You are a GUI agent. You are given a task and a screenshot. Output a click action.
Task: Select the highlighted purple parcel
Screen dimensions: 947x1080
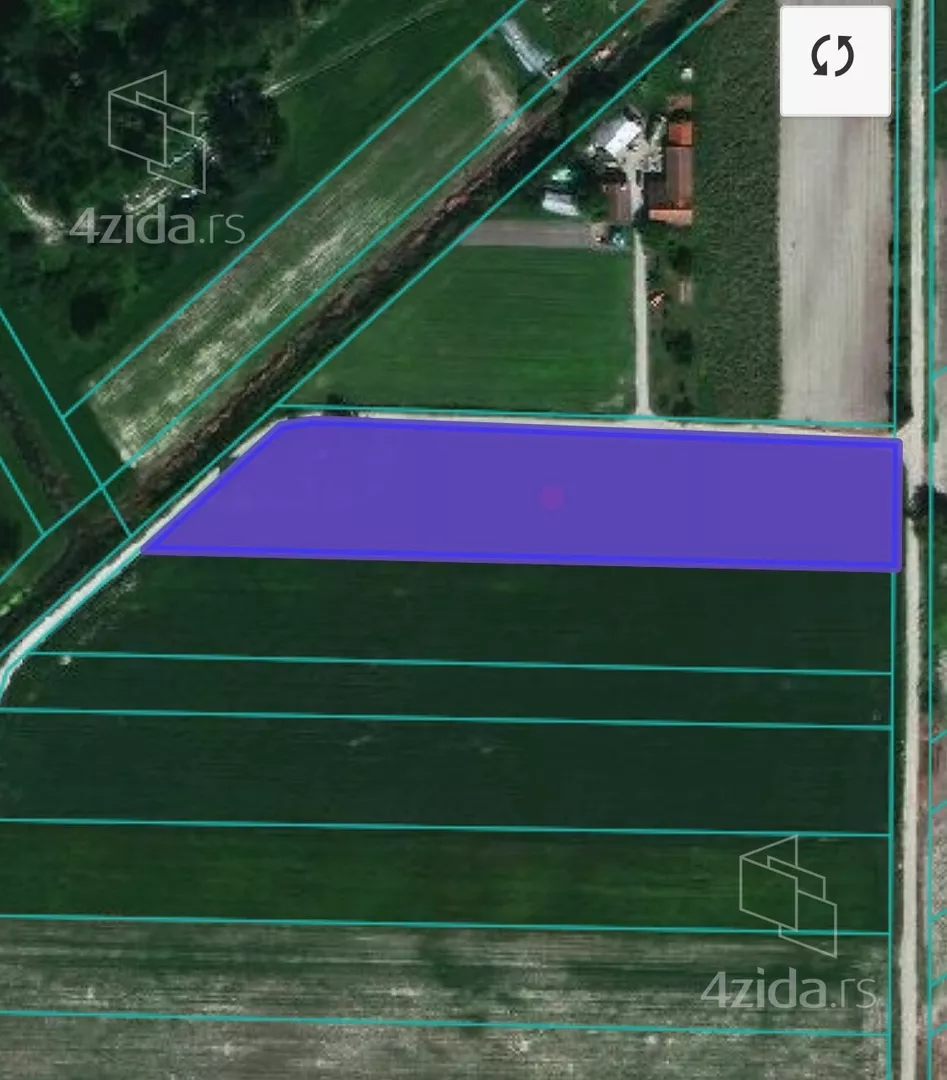[x=552, y=496]
